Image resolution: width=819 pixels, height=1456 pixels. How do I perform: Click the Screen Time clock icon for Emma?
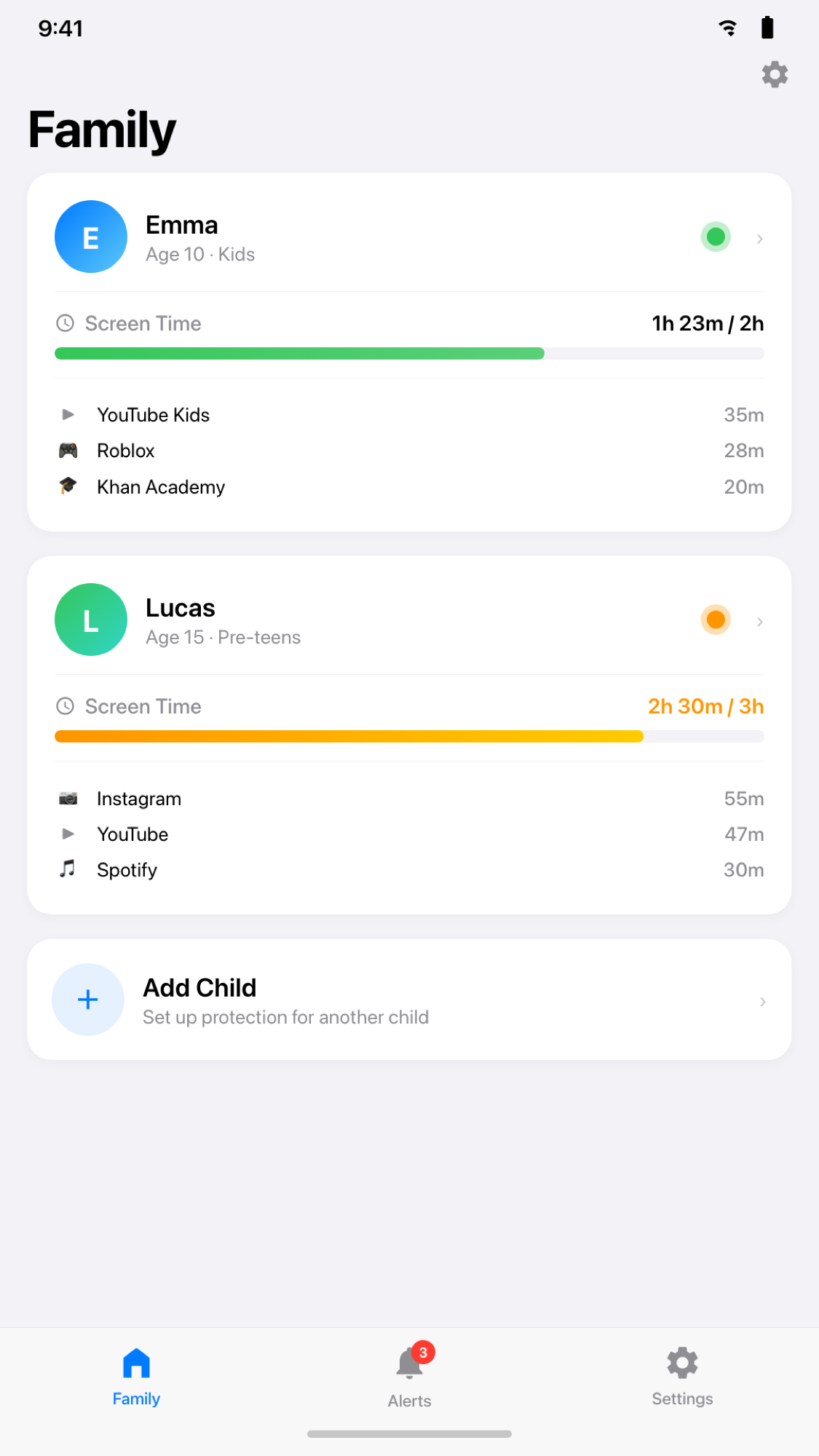(65, 323)
